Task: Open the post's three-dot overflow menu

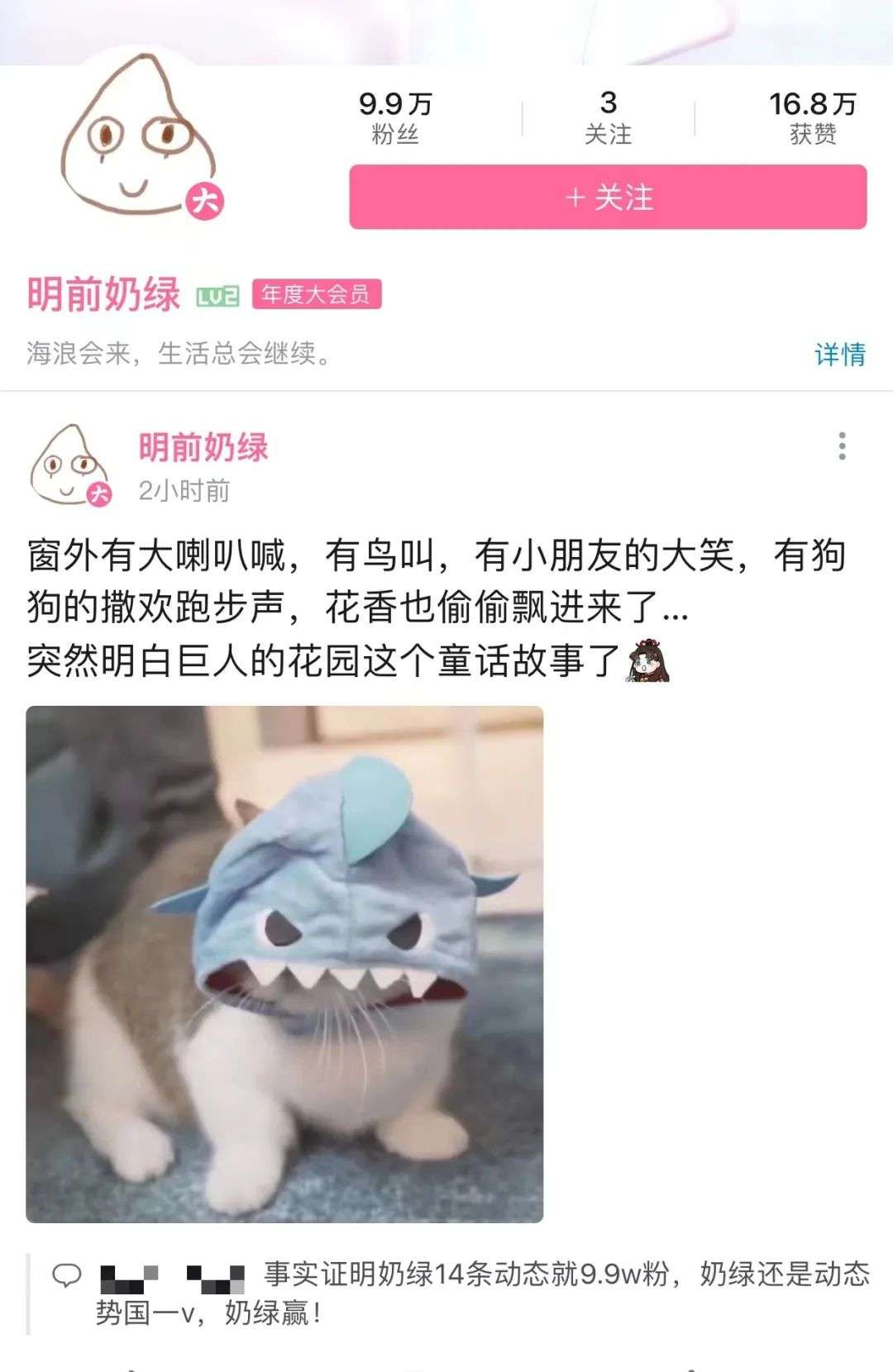Action: [842, 445]
